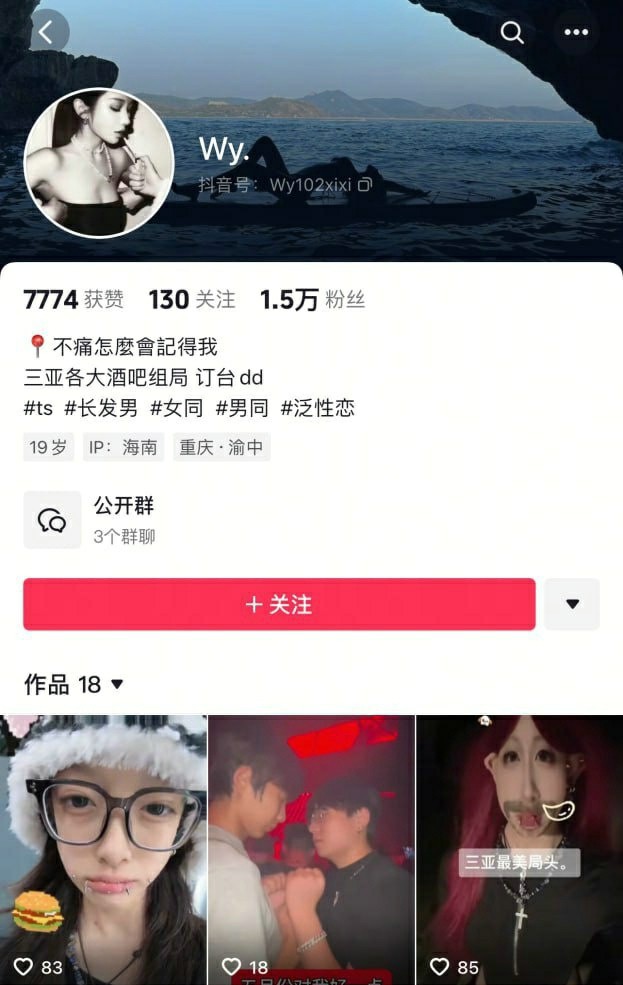Expand the arrow beside the follow button

point(572,604)
